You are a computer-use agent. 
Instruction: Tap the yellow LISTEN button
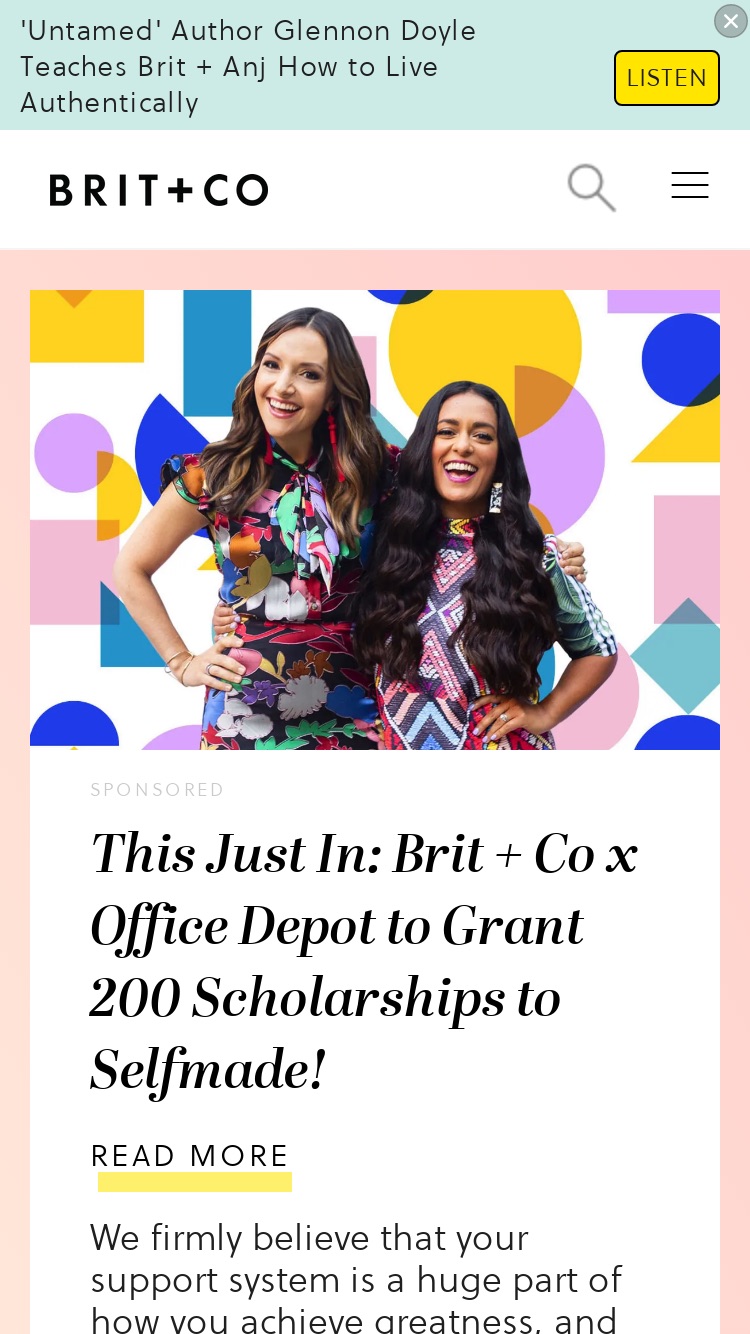click(x=667, y=78)
